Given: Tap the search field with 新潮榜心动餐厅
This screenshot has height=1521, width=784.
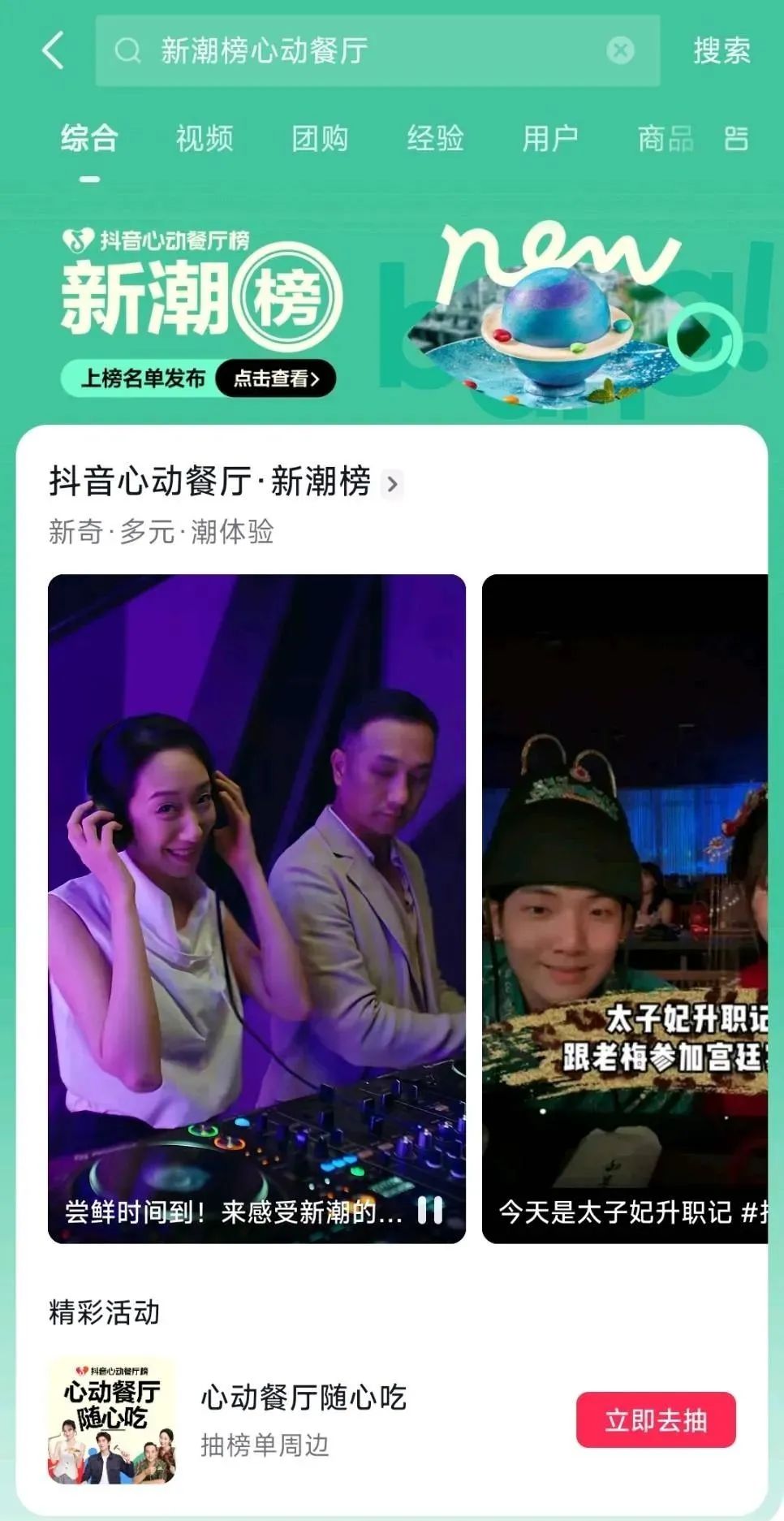Looking at the screenshot, I should (x=357, y=50).
